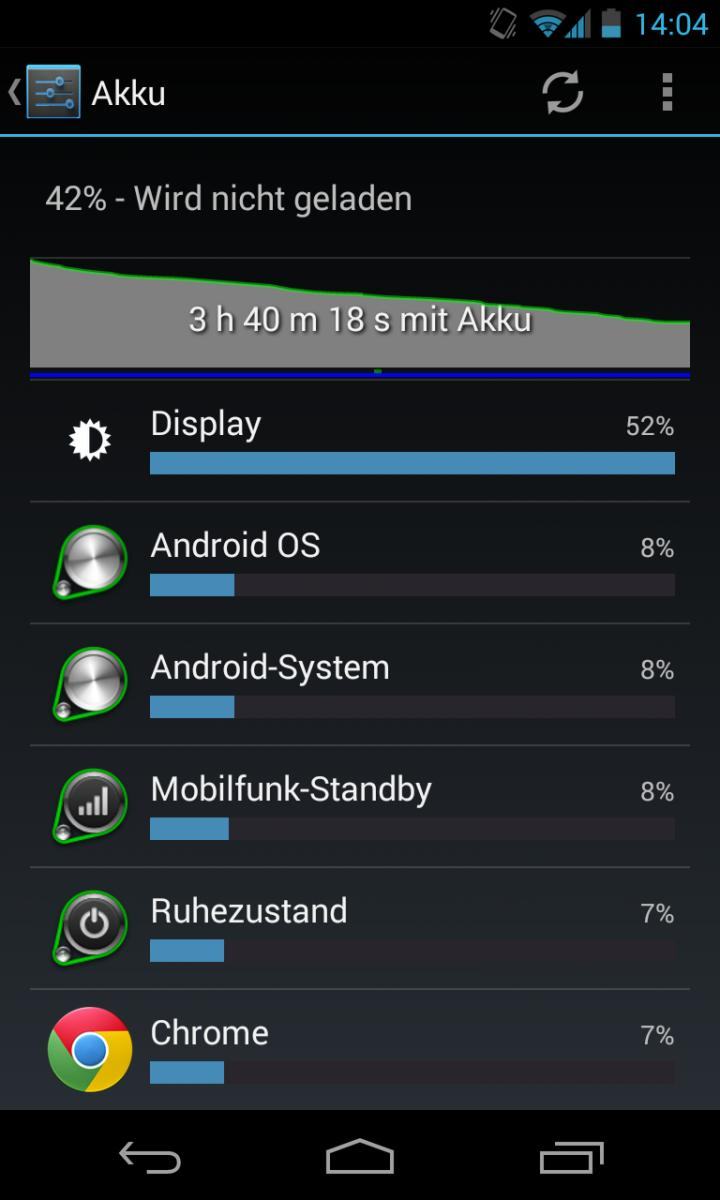View Android-System battery details
Screen dimensions: 720x1200
(x=360, y=685)
